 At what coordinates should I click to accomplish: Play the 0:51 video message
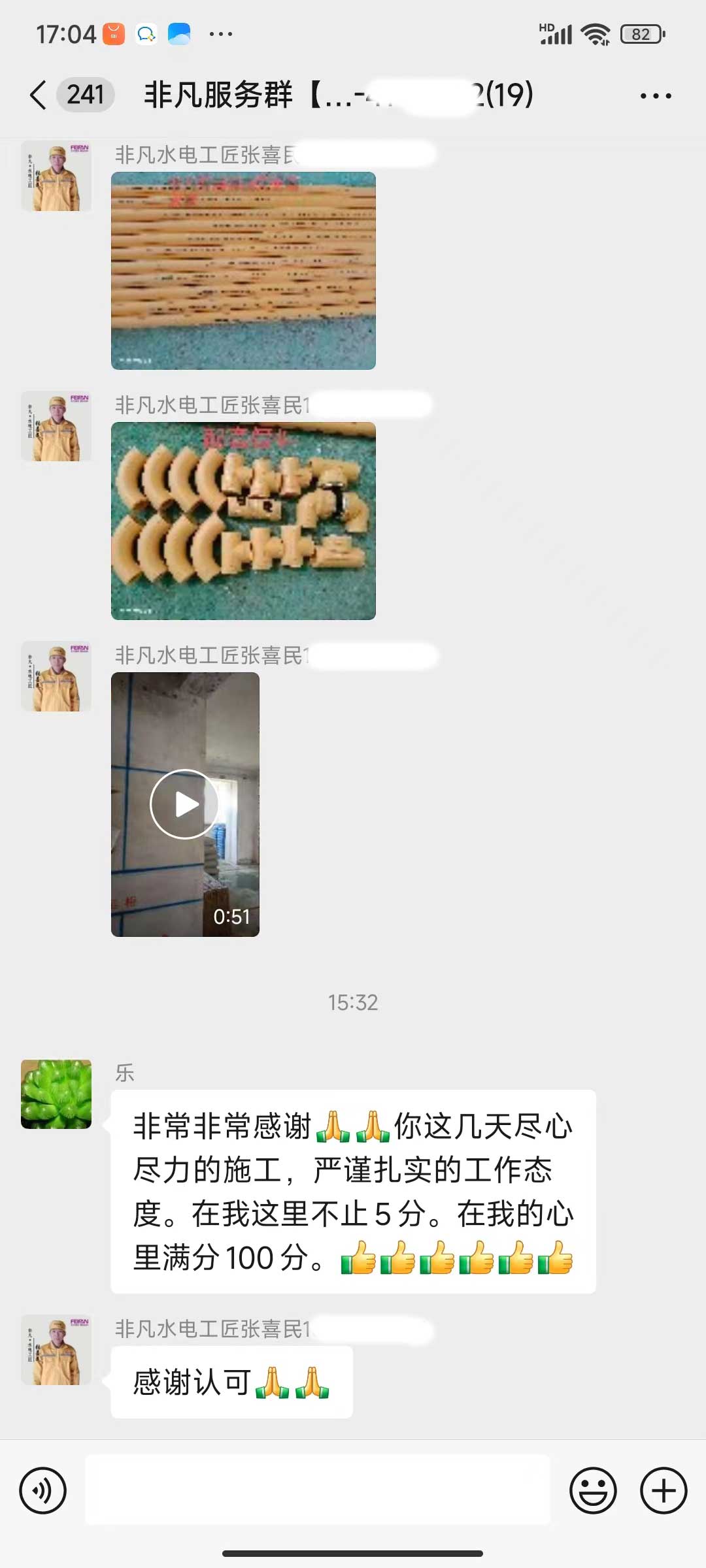click(x=185, y=804)
